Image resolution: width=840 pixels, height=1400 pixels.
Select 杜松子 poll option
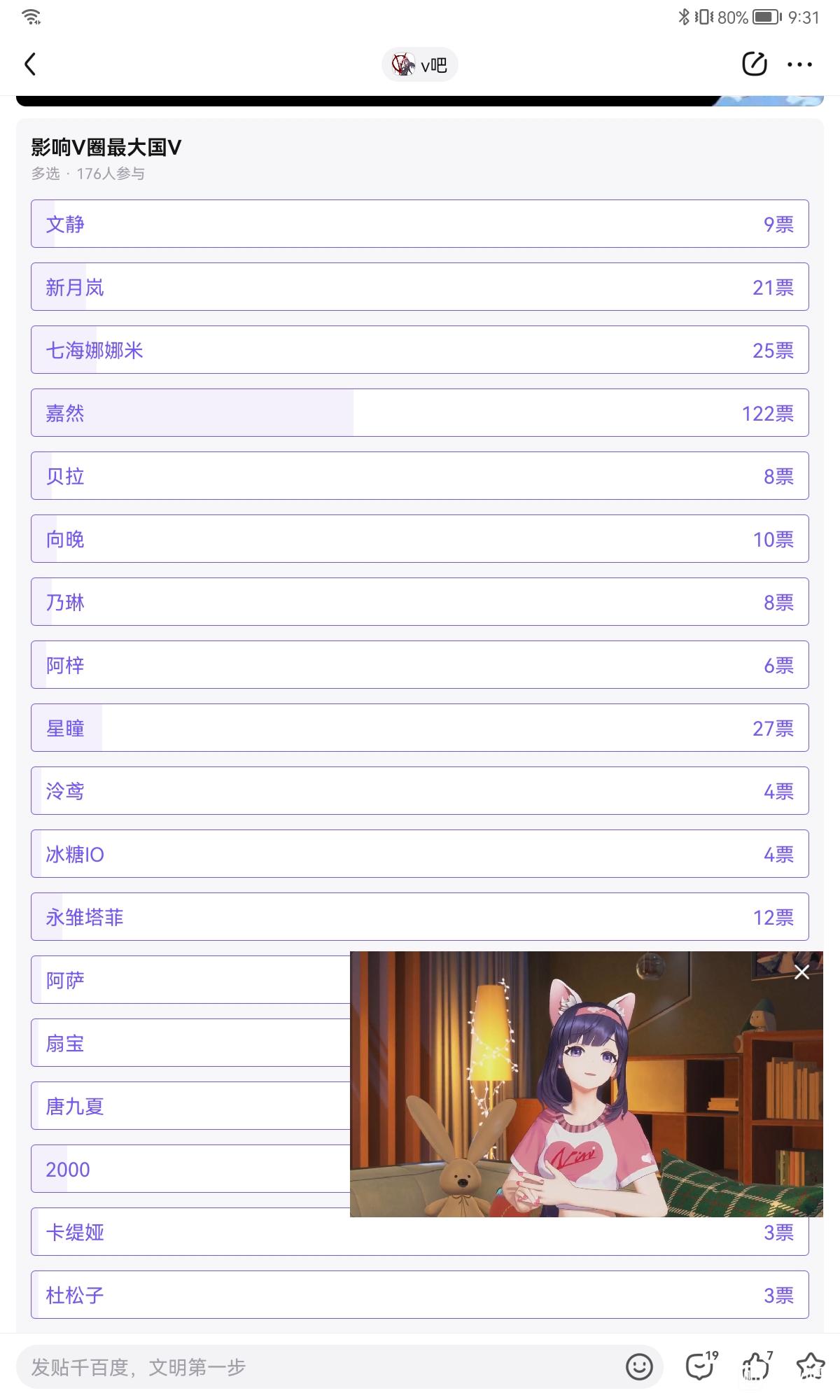point(420,1295)
